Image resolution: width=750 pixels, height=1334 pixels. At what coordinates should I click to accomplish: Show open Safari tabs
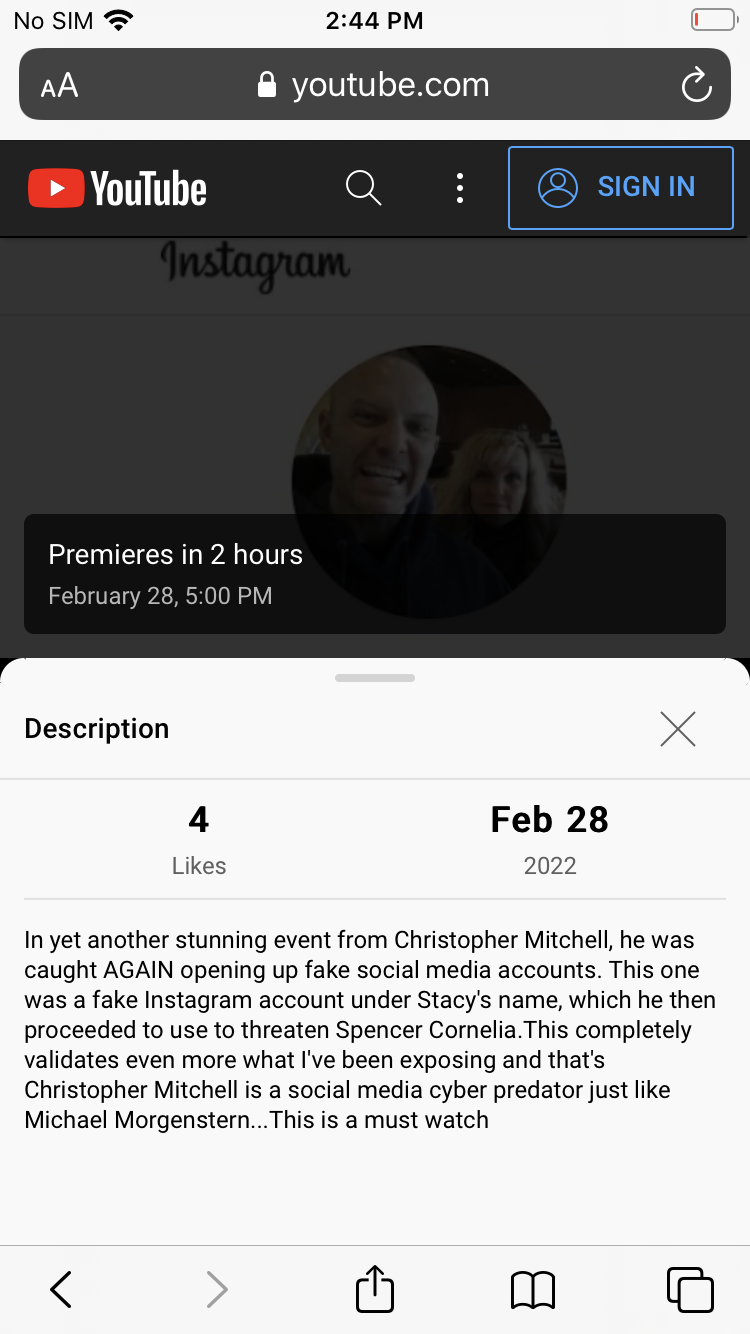pyautogui.click(x=689, y=1289)
